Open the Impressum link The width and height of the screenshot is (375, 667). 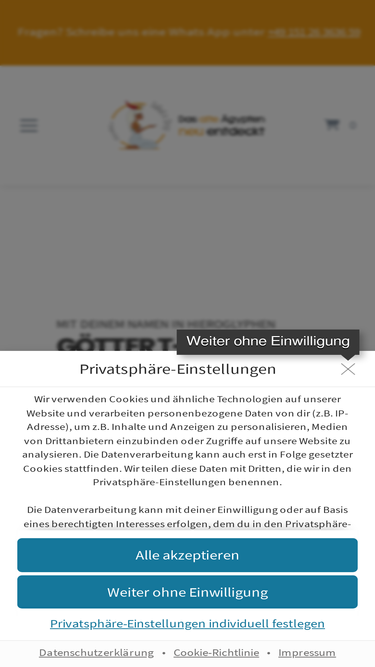307,653
